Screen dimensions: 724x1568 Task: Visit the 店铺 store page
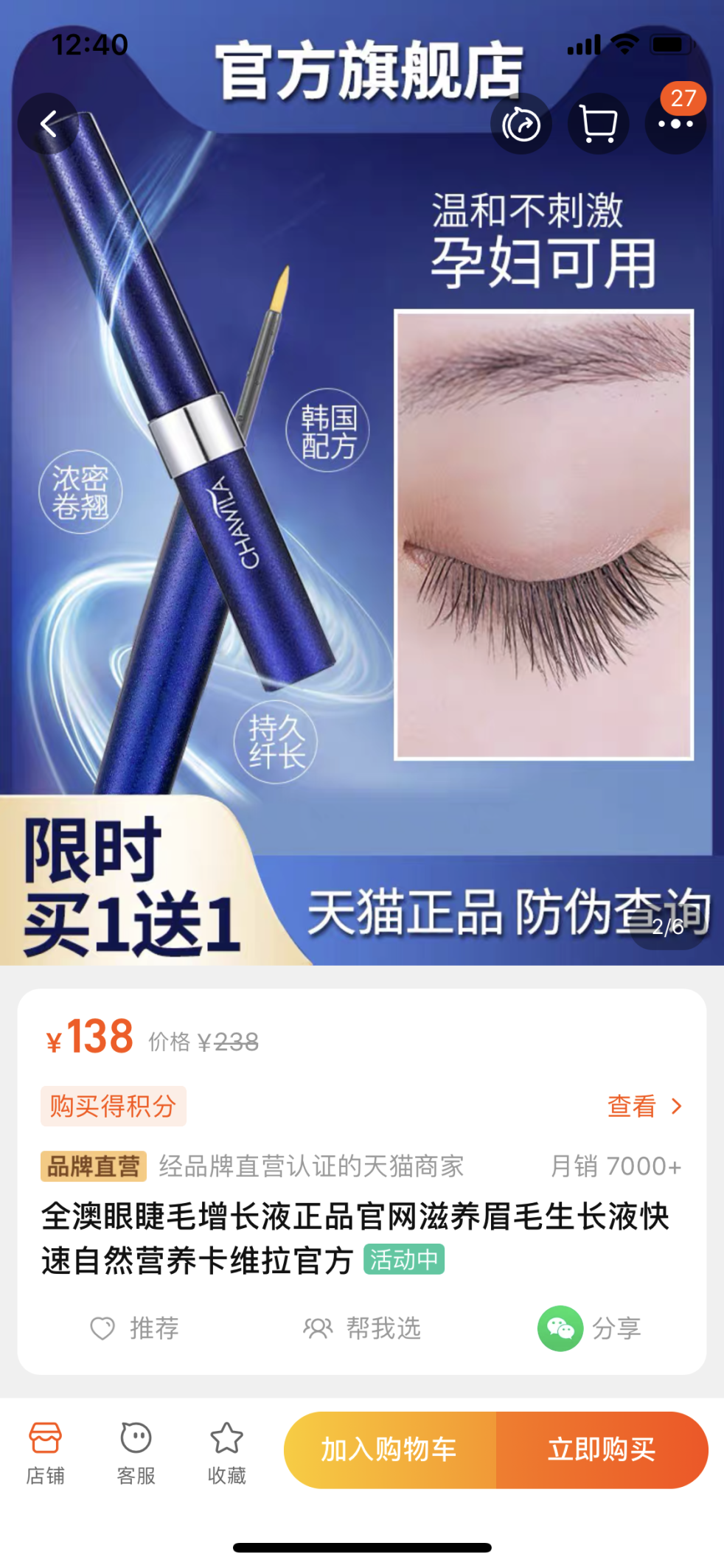(46, 1452)
